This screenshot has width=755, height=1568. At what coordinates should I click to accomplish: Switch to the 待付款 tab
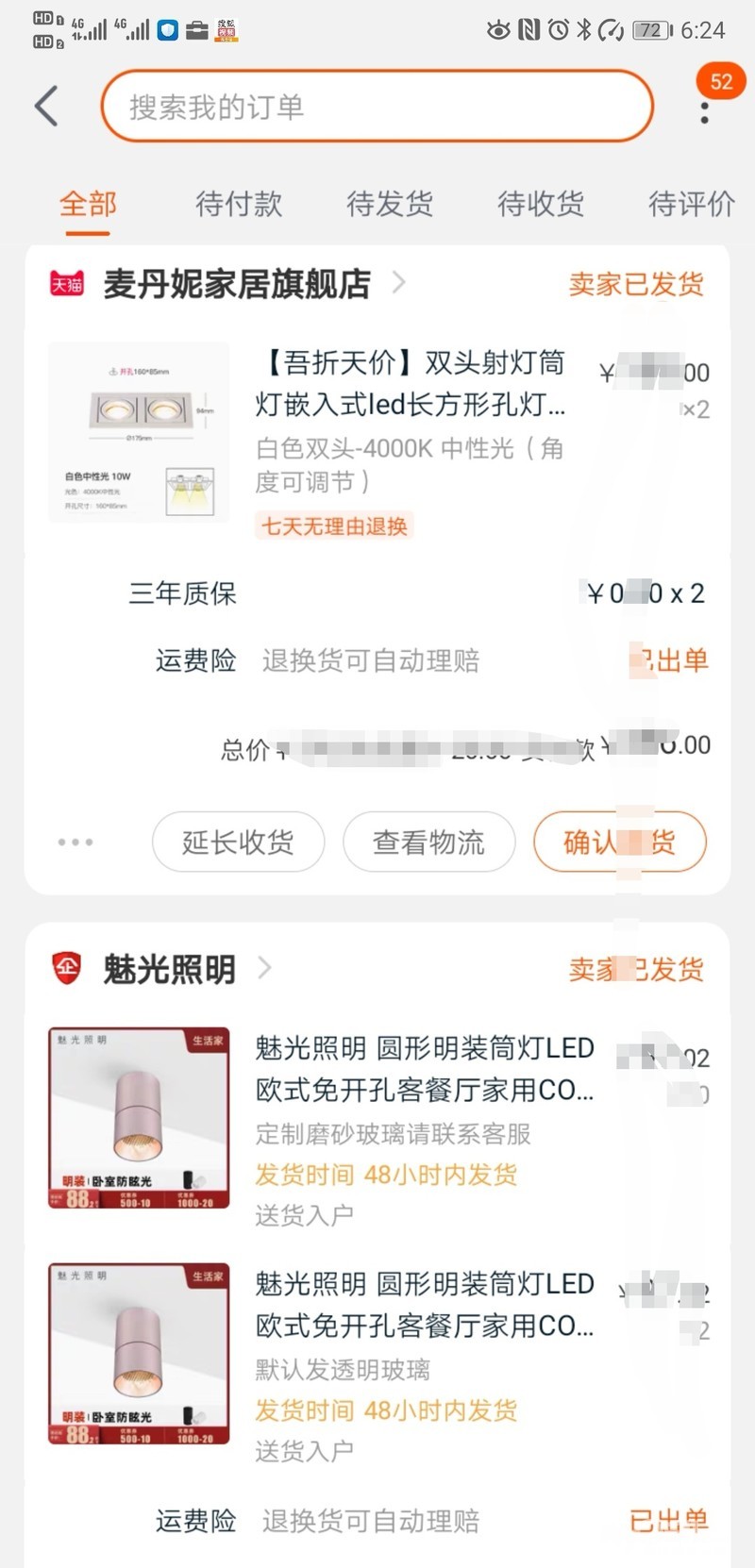point(239,204)
